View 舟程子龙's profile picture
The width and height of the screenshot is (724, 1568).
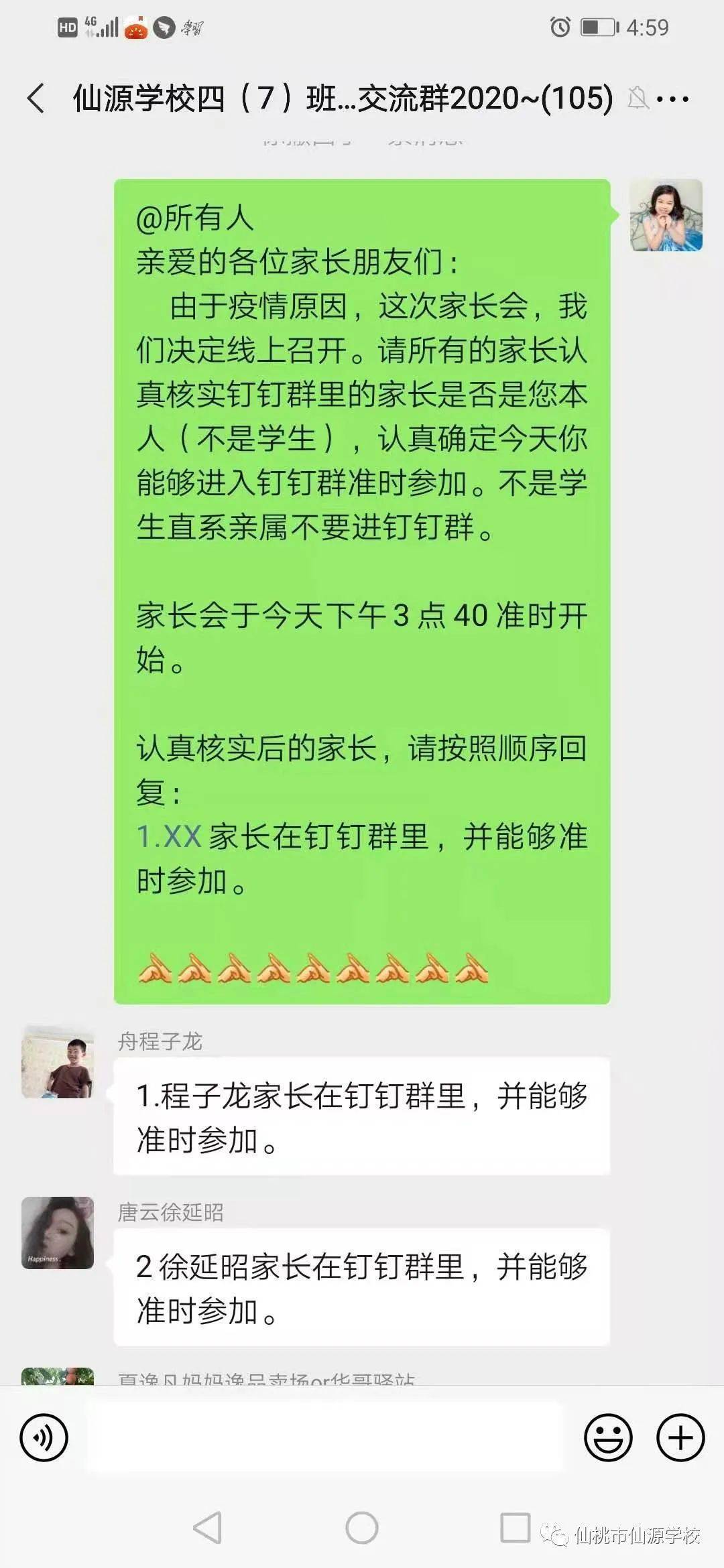coord(58,1062)
